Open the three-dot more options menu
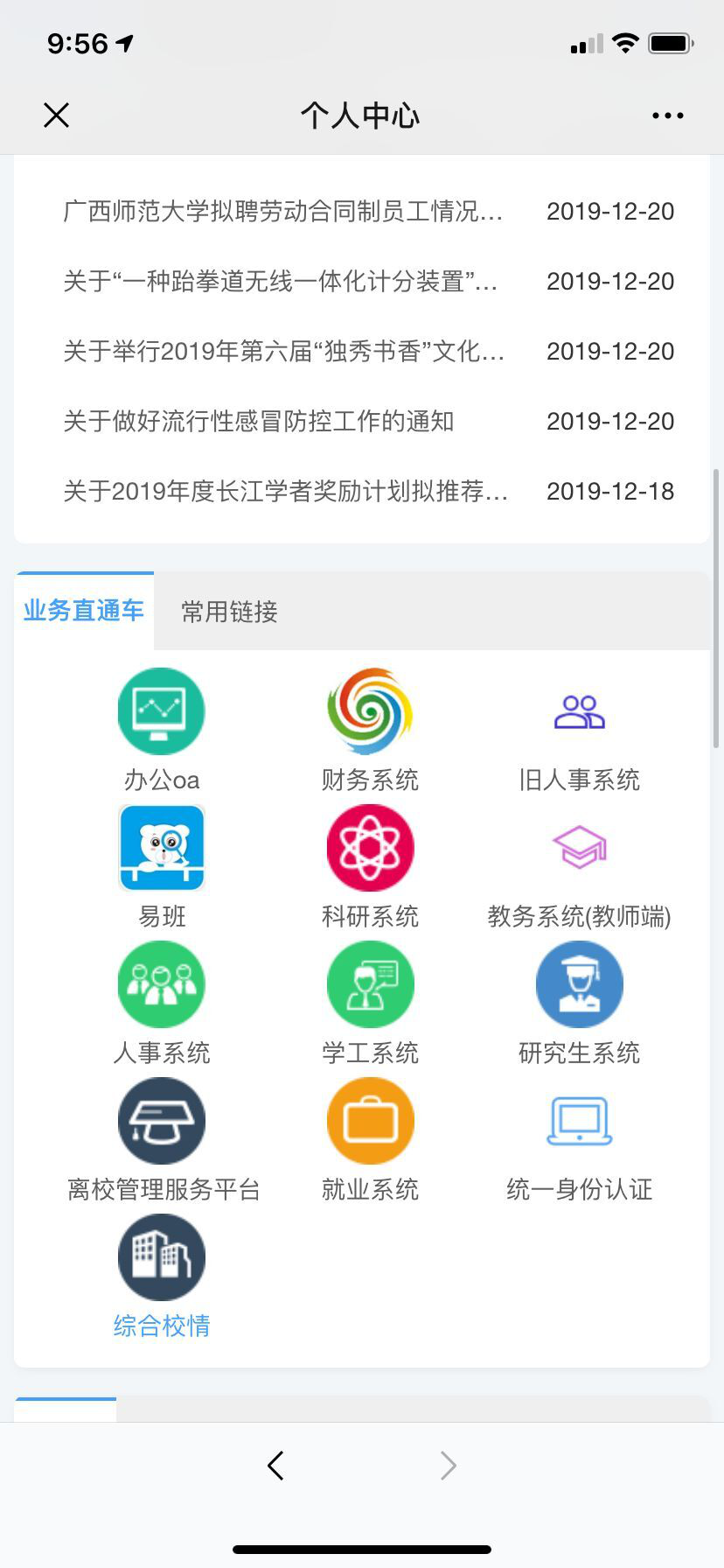724x1568 pixels. click(667, 115)
